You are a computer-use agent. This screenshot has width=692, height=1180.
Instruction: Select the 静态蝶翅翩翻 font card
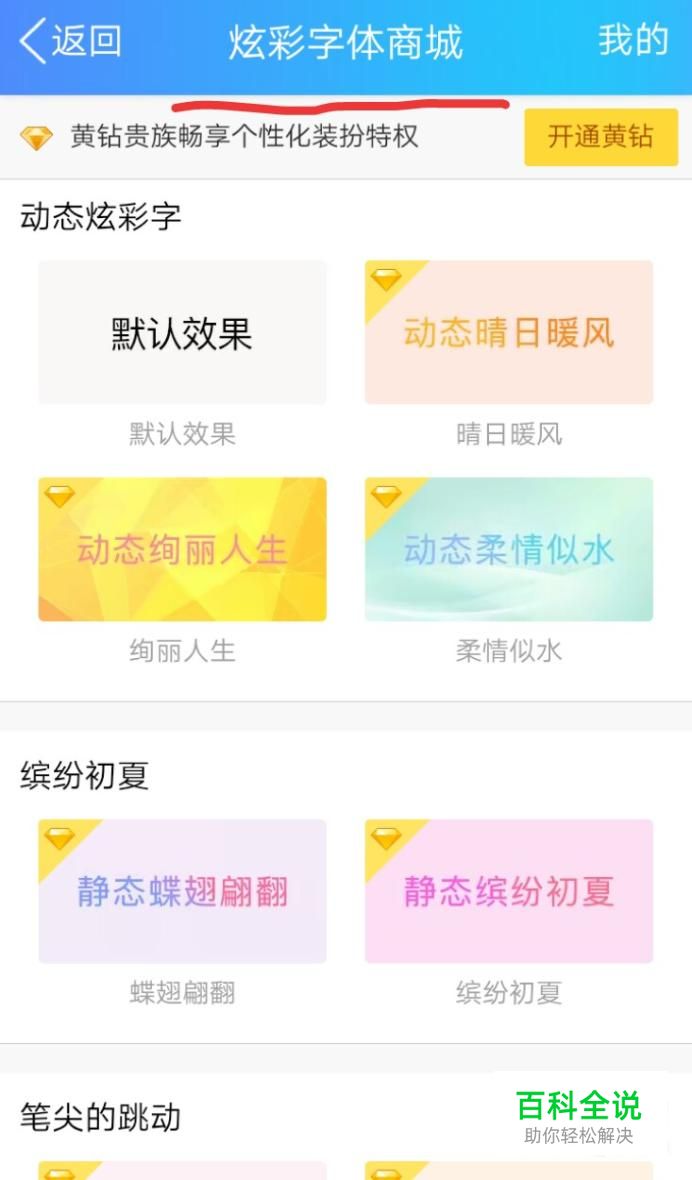coord(182,891)
